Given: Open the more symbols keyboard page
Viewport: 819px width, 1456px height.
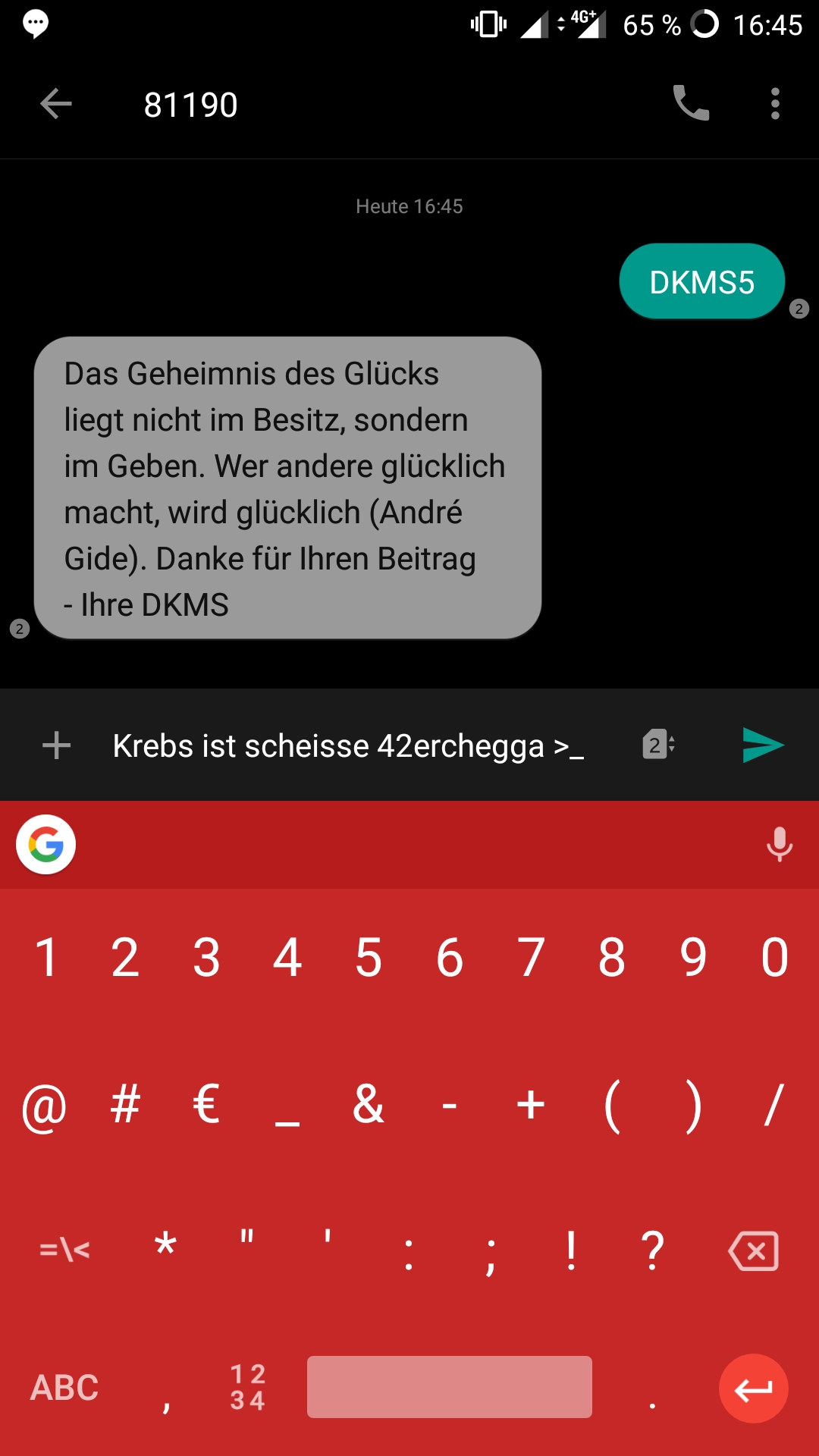Looking at the screenshot, I should (64, 1249).
